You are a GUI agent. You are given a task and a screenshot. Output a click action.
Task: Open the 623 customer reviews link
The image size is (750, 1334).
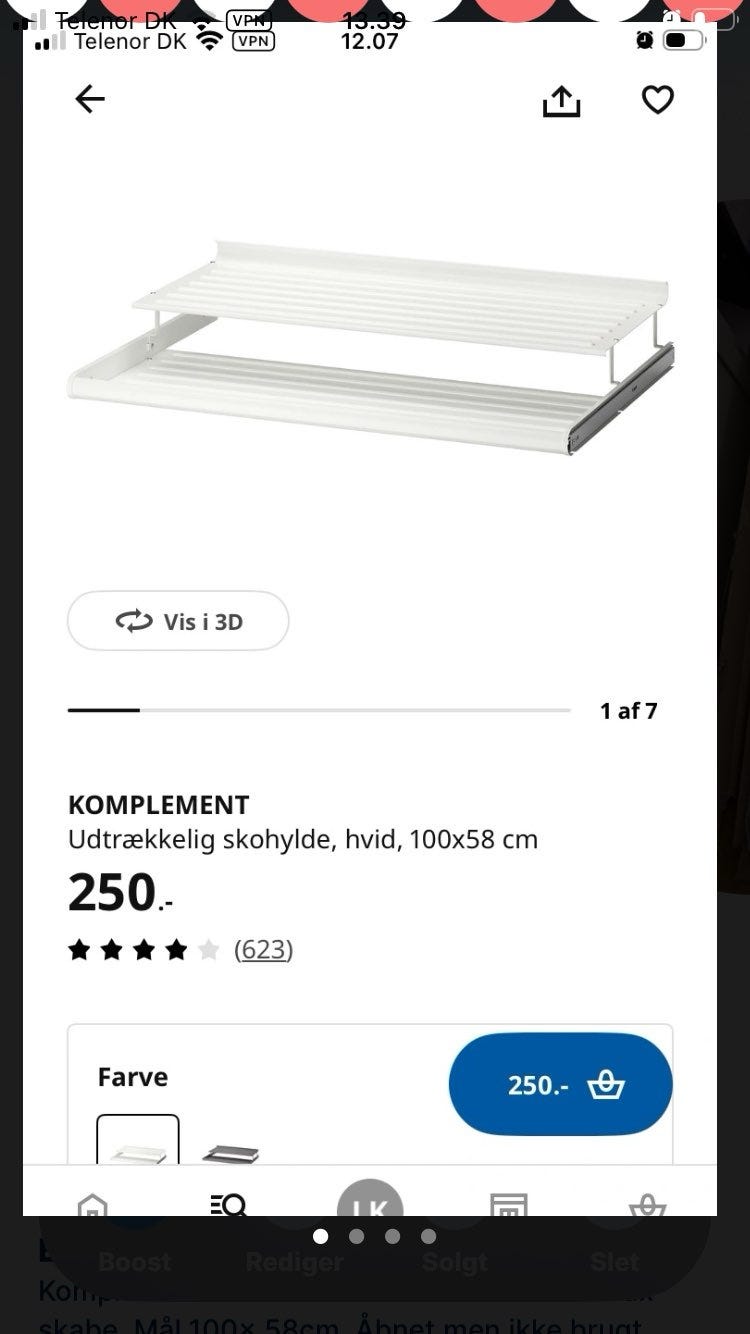pyautogui.click(x=263, y=950)
